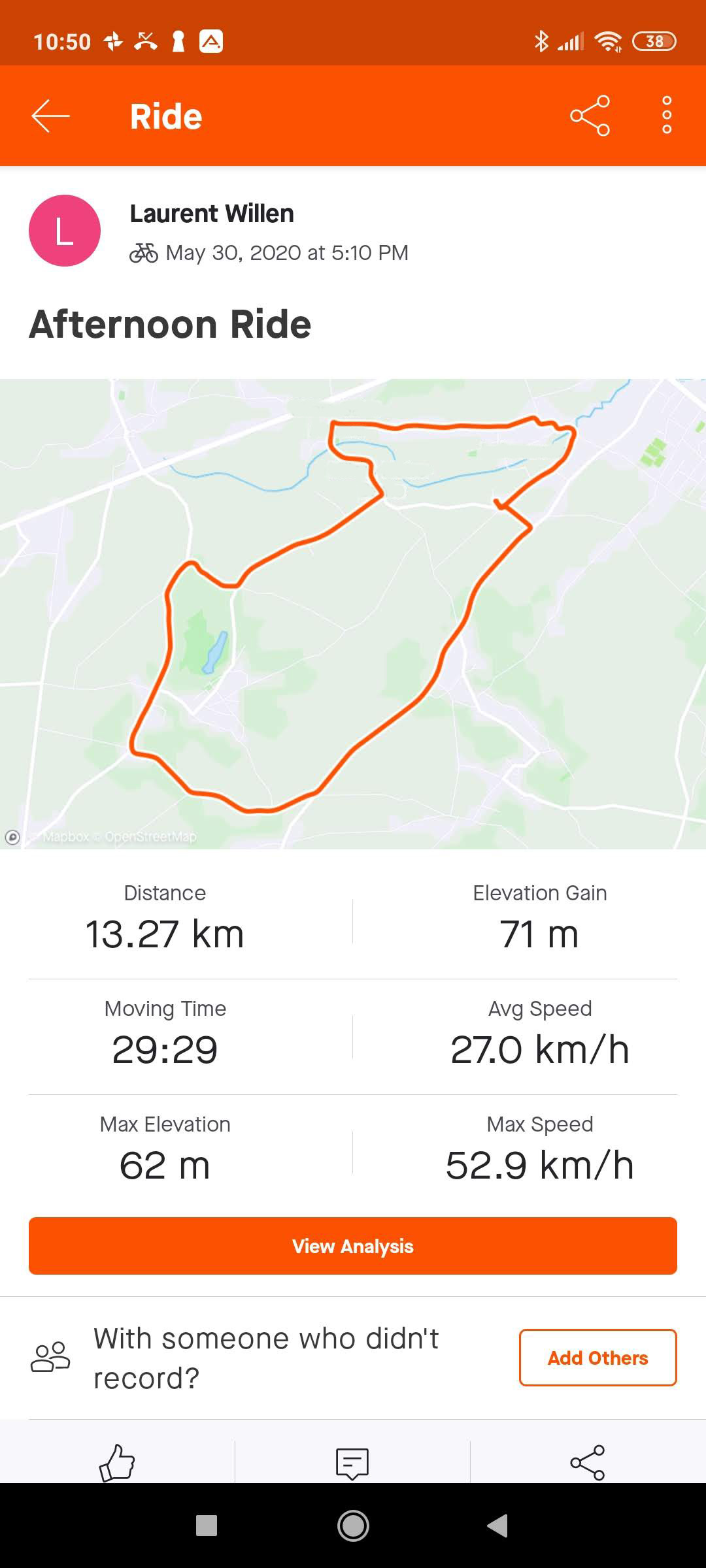Give kudos with the thumbs-up icon
Image resolution: width=706 pixels, height=1568 pixels.
click(x=117, y=1462)
